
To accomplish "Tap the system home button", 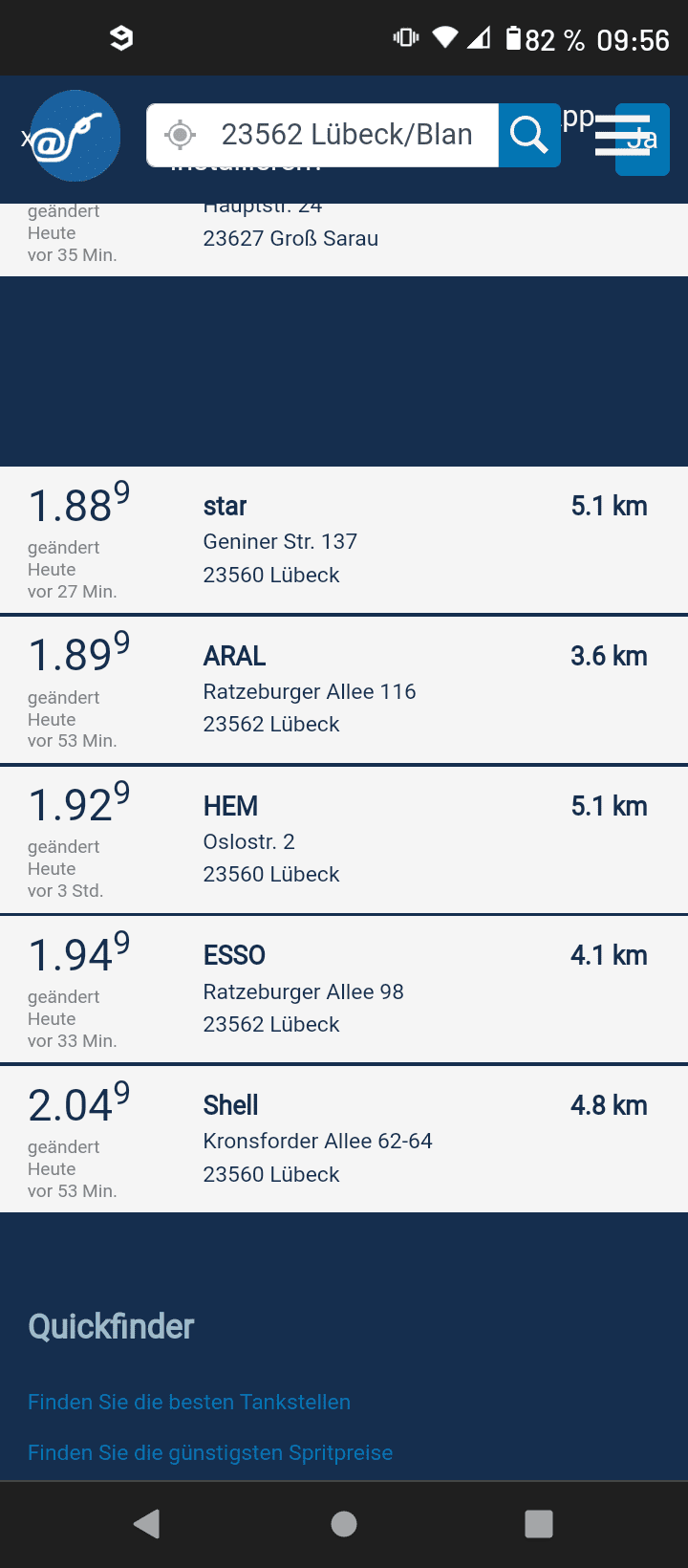I will tap(344, 1524).
